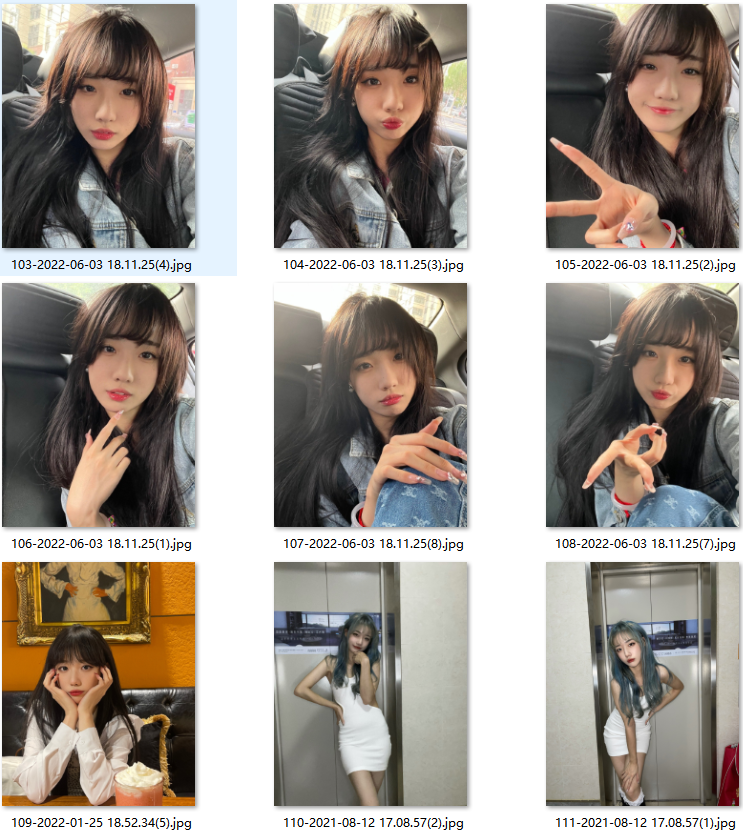This screenshot has height=832, width=743.
Task: Open image 104-2022-06-03 18.11.25(3).jpg
Action: pyautogui.click(x=370, y=126)
